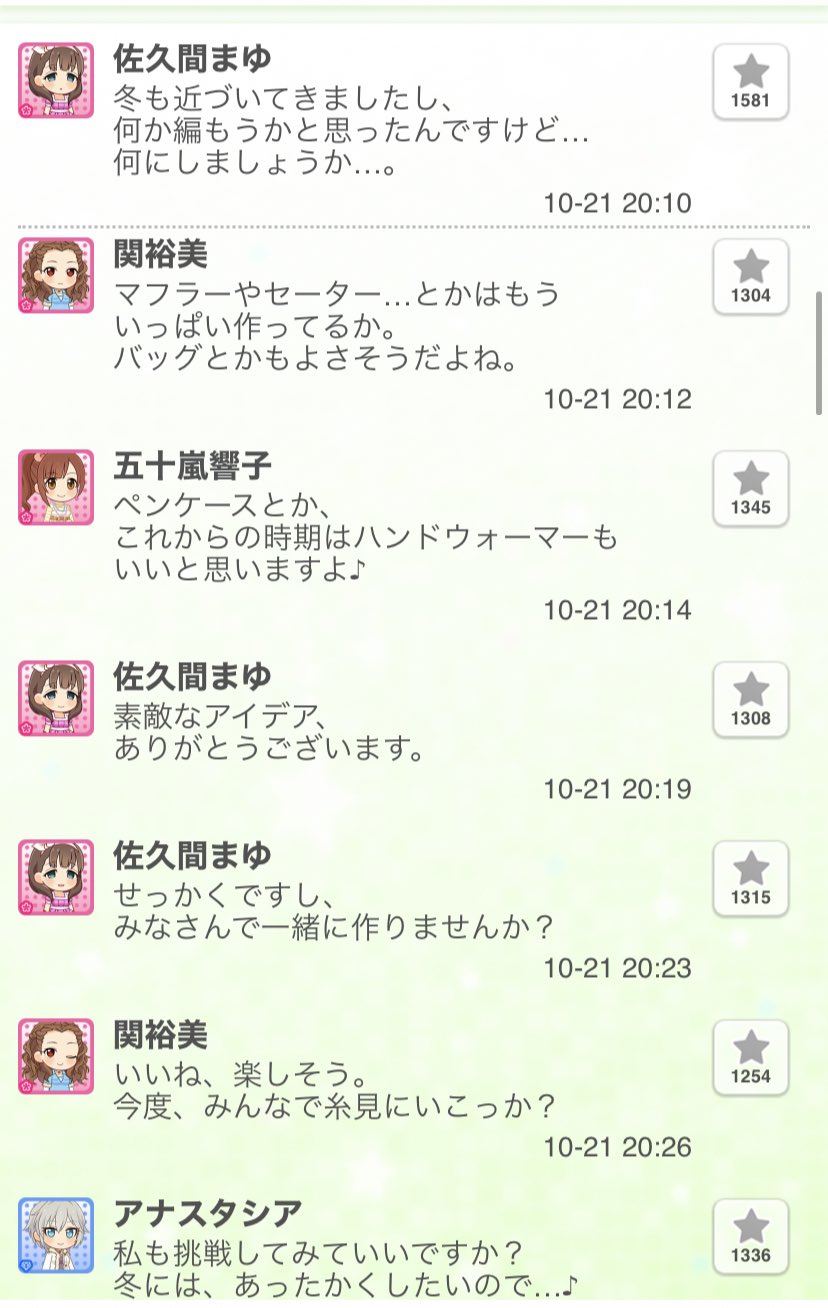828x1308 pixels.
Task: Tap the star button showing 1254
Action: (x=750, y=1057)
